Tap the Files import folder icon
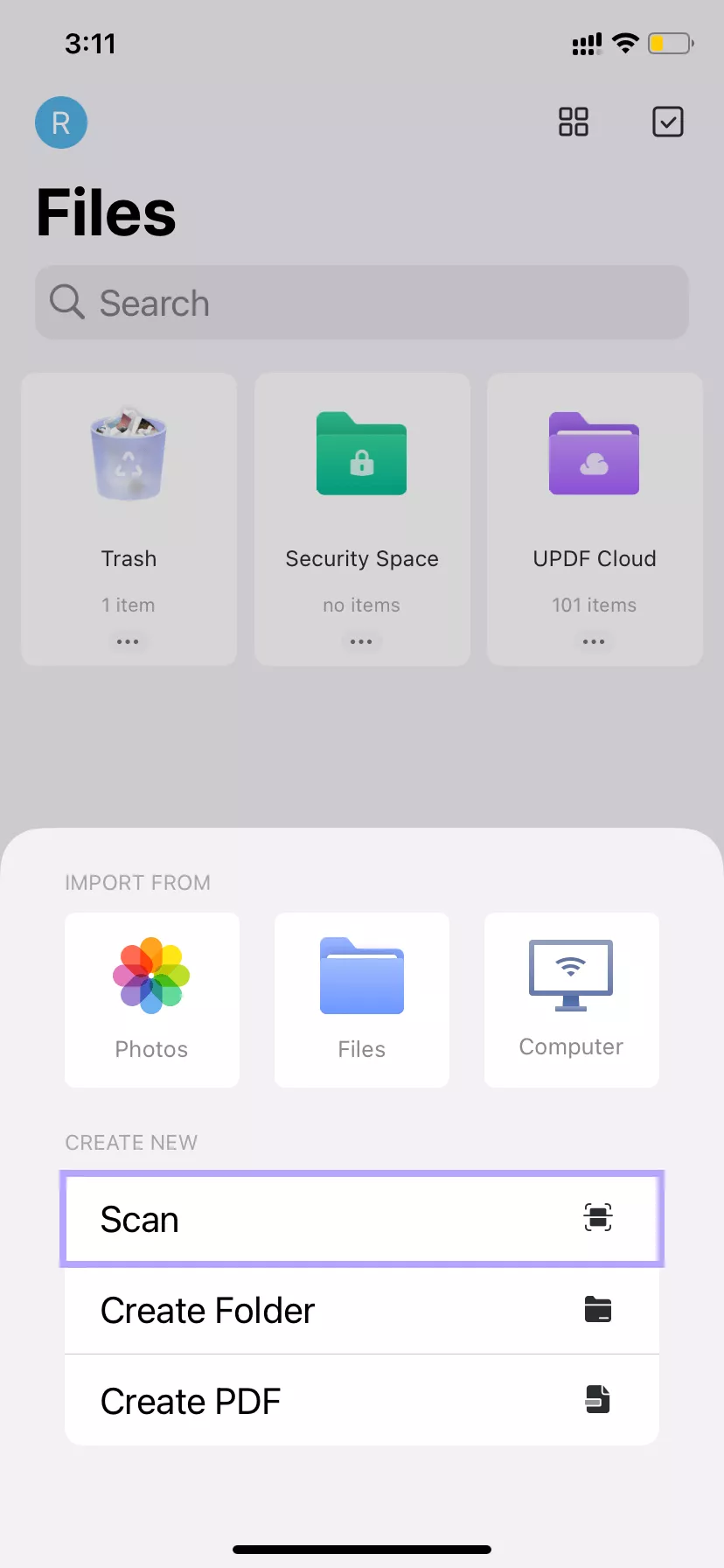This screenshot has height=1568, width=724. pos(361,976)
